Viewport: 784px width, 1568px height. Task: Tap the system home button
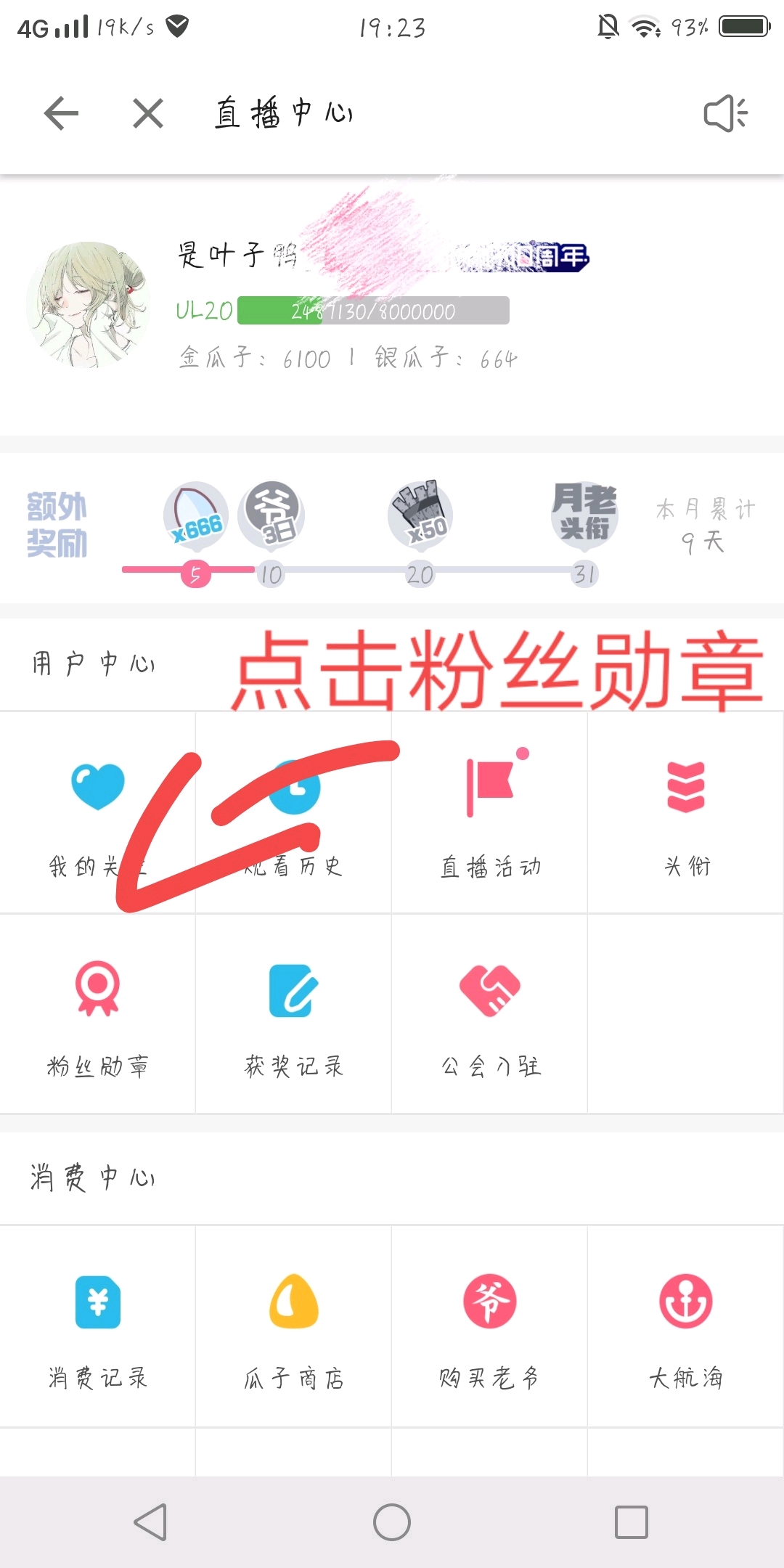coord(392,1522)
